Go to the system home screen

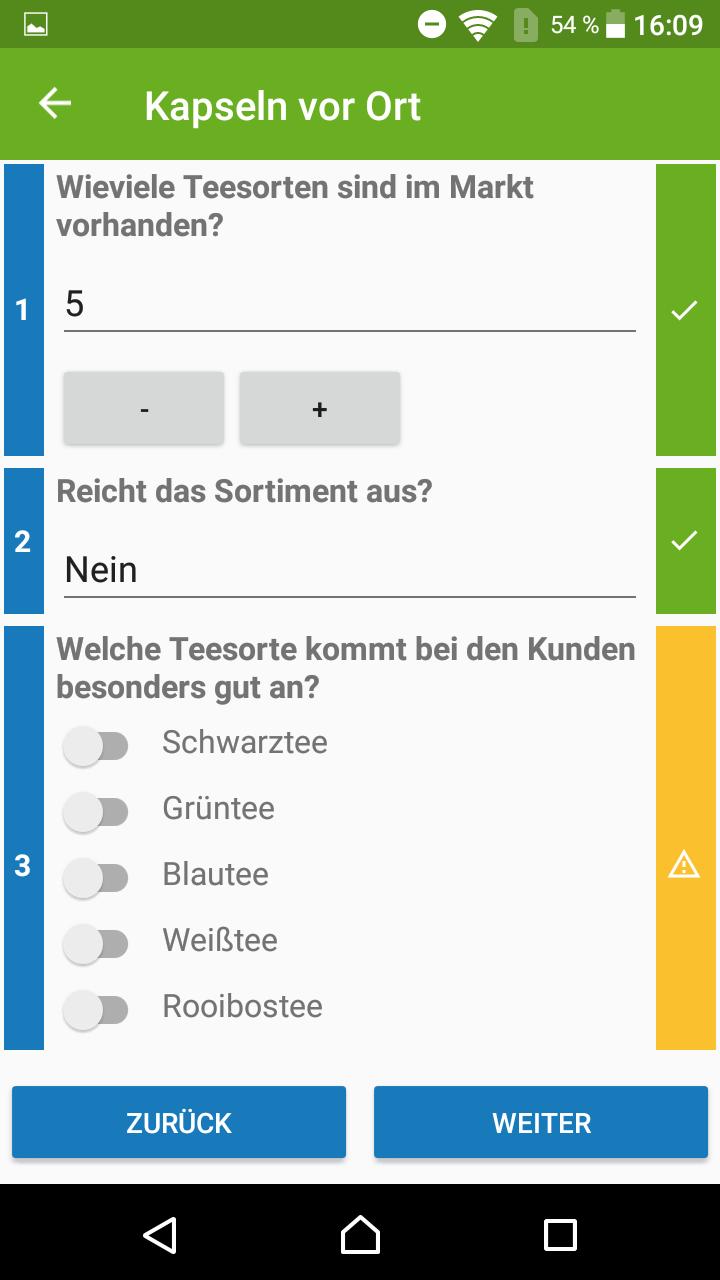pos(360,1235)
